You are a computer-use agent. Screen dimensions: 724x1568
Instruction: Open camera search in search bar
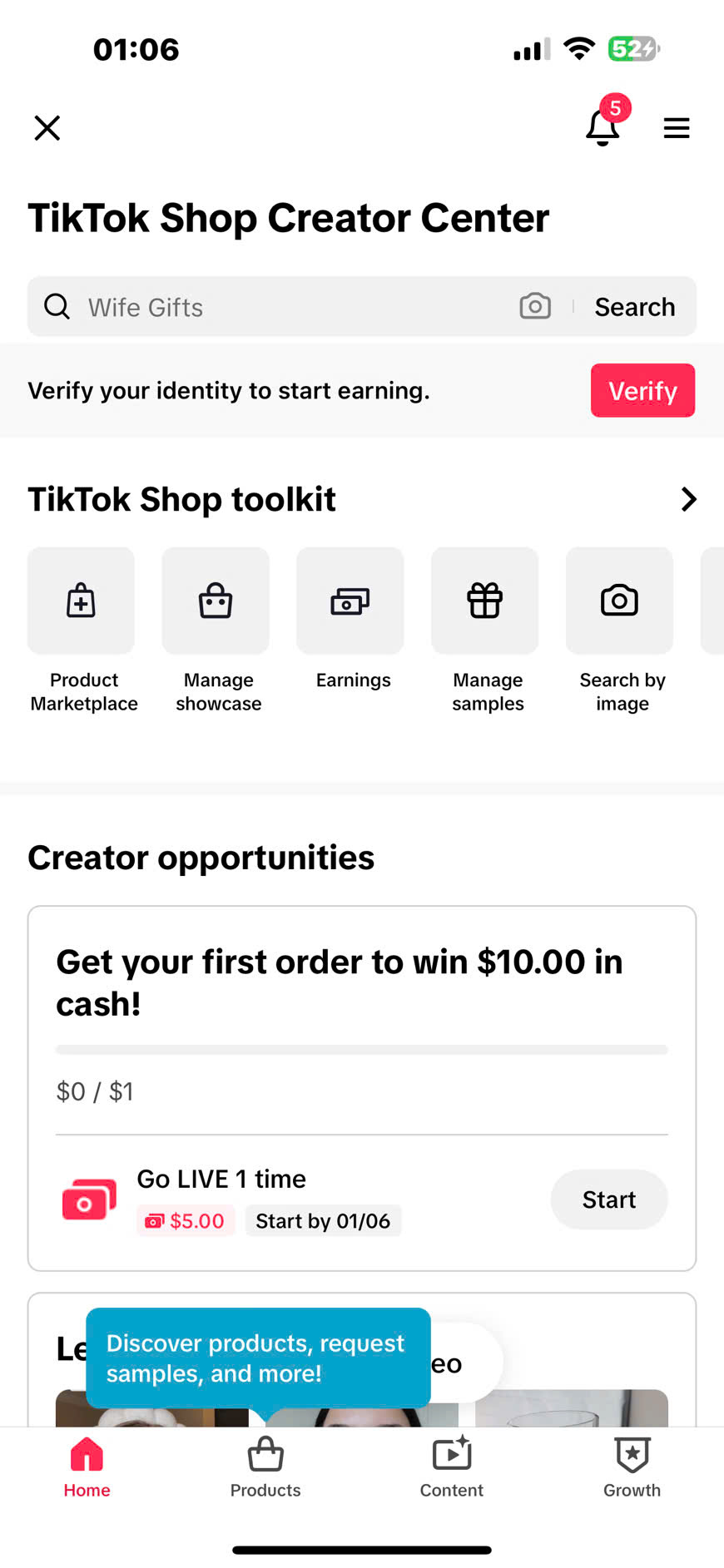tap(535, 306)
